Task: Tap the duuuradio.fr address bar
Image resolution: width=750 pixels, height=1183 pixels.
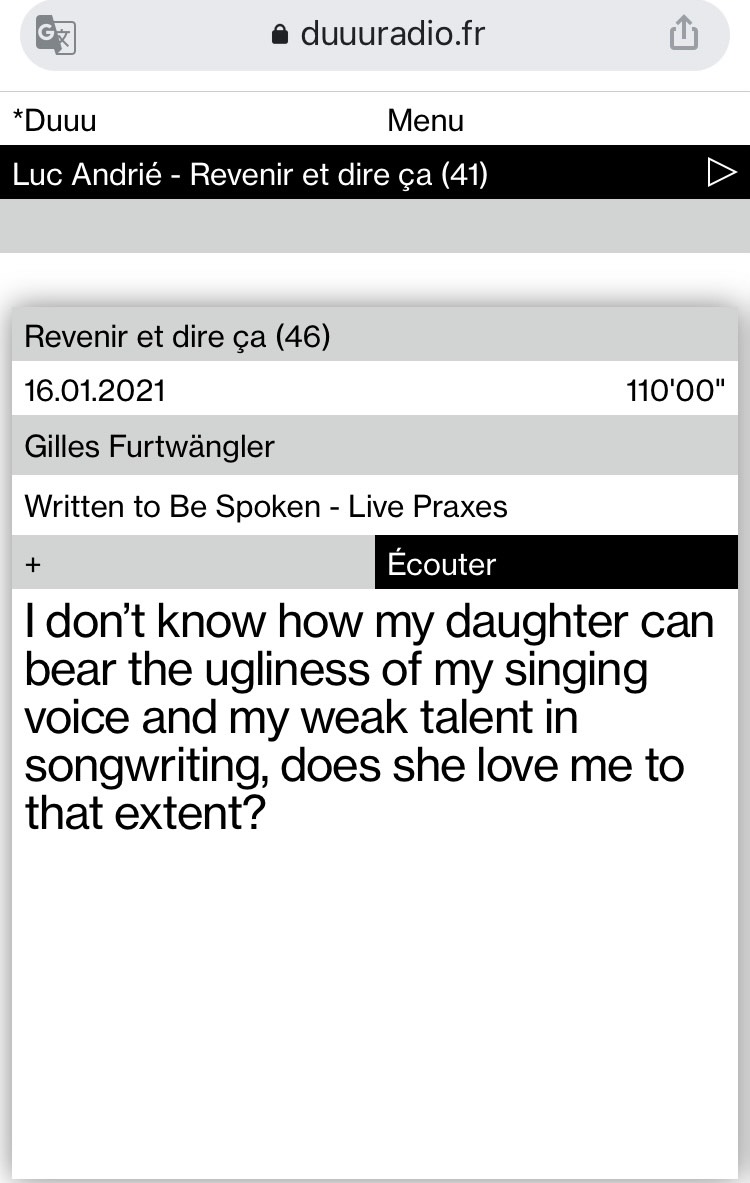Action: tap(378, 35)
